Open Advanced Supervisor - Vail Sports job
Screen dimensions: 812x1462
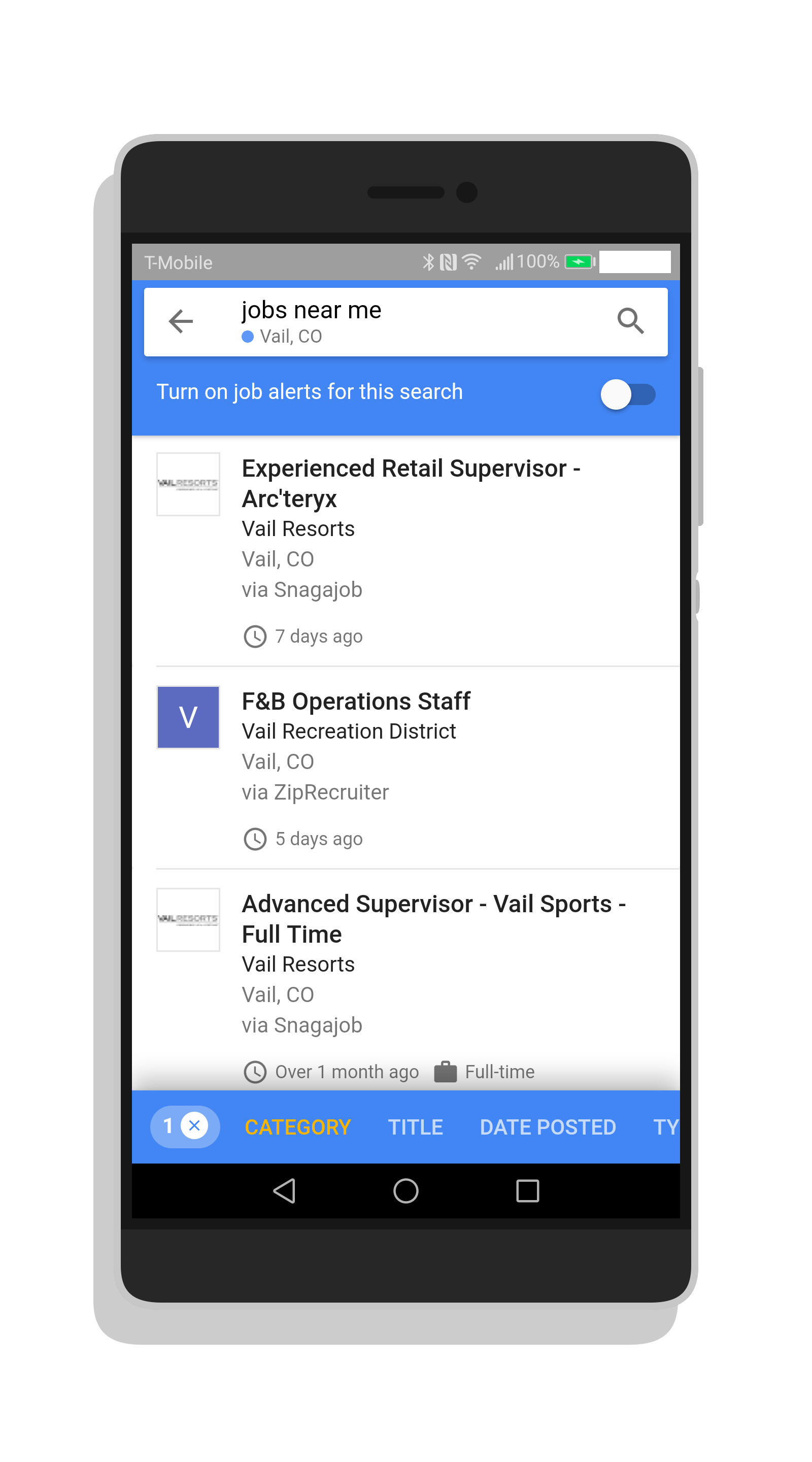(433, 918)
